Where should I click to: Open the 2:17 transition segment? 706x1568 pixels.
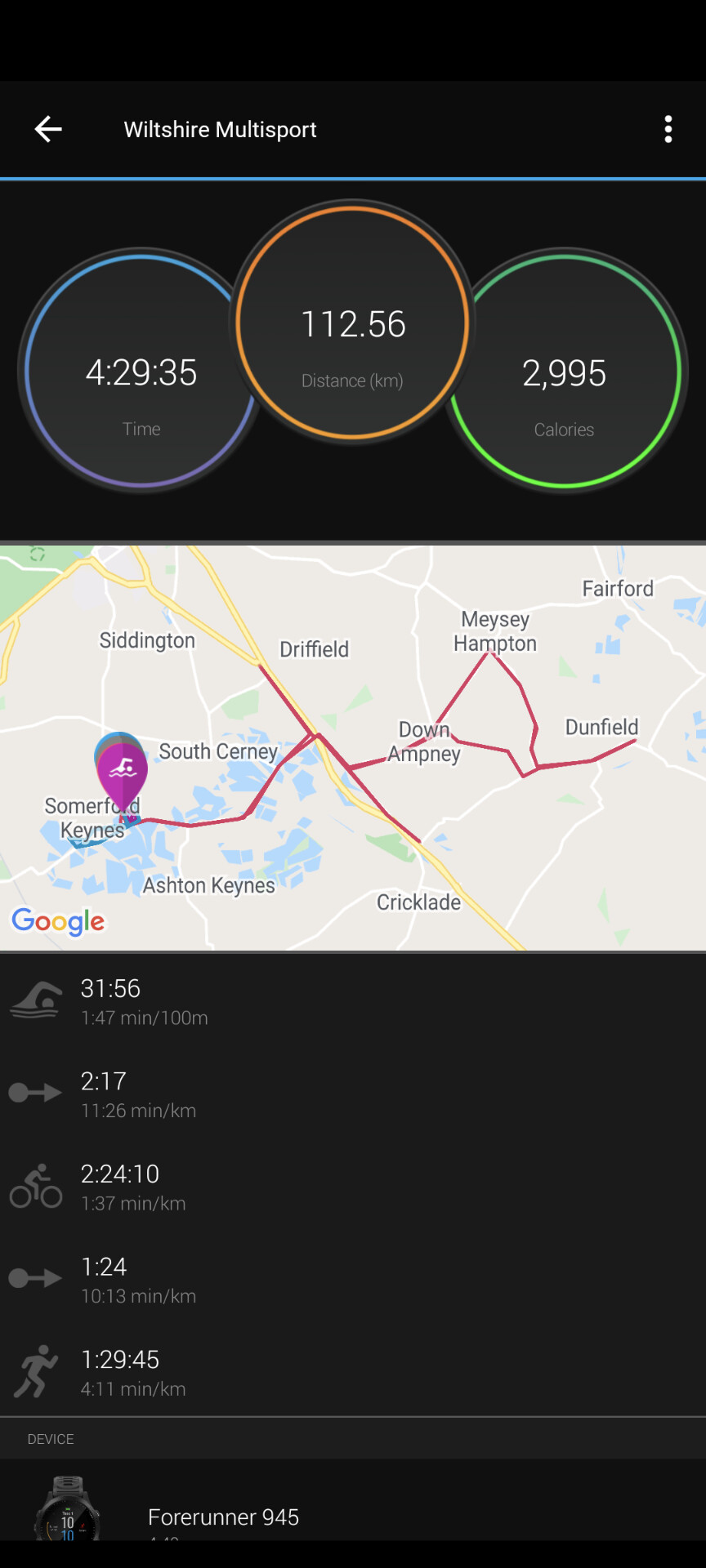coord(353,1094)
